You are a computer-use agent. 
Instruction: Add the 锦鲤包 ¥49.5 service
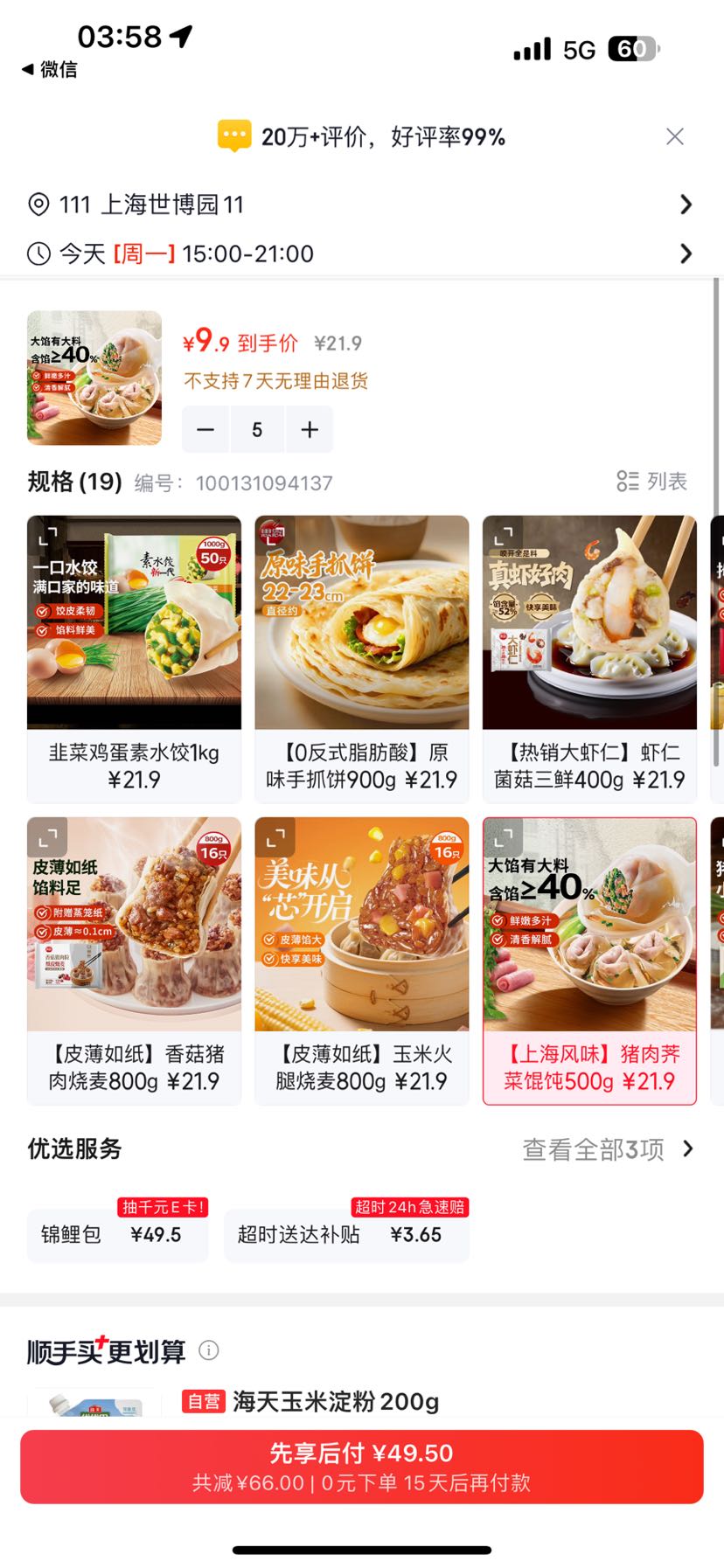[117, 1234]
